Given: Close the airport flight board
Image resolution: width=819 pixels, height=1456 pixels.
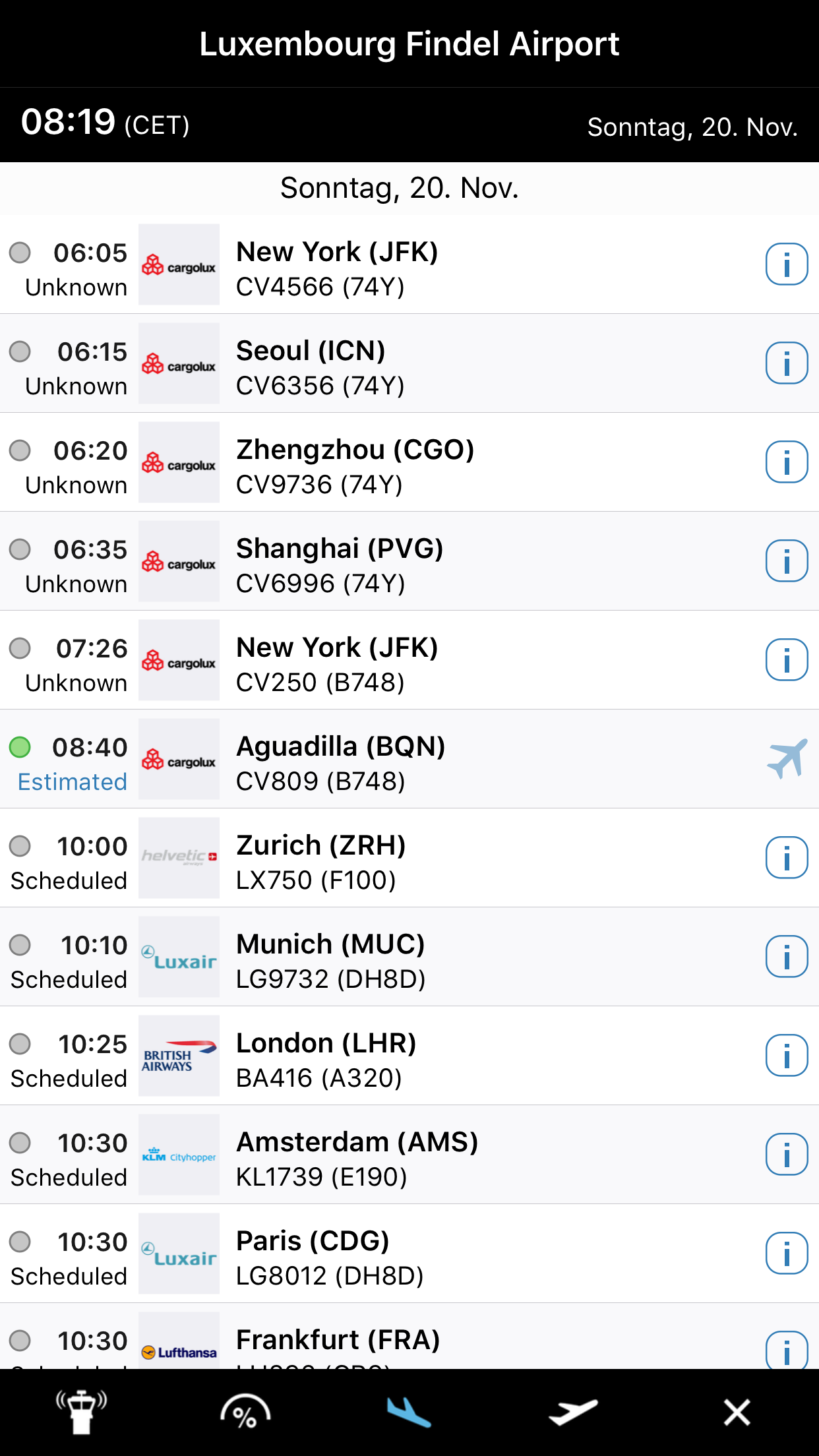Looking at the screenshot, I should [x=737, y=1411].
